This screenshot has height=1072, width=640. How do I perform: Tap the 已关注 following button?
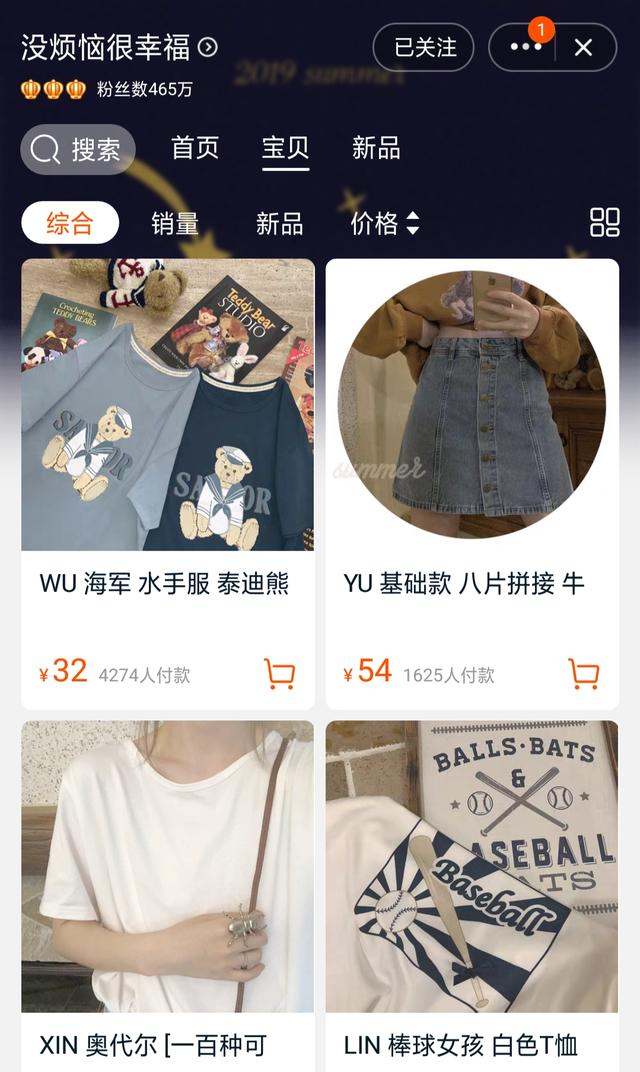(x=423, y=47)
